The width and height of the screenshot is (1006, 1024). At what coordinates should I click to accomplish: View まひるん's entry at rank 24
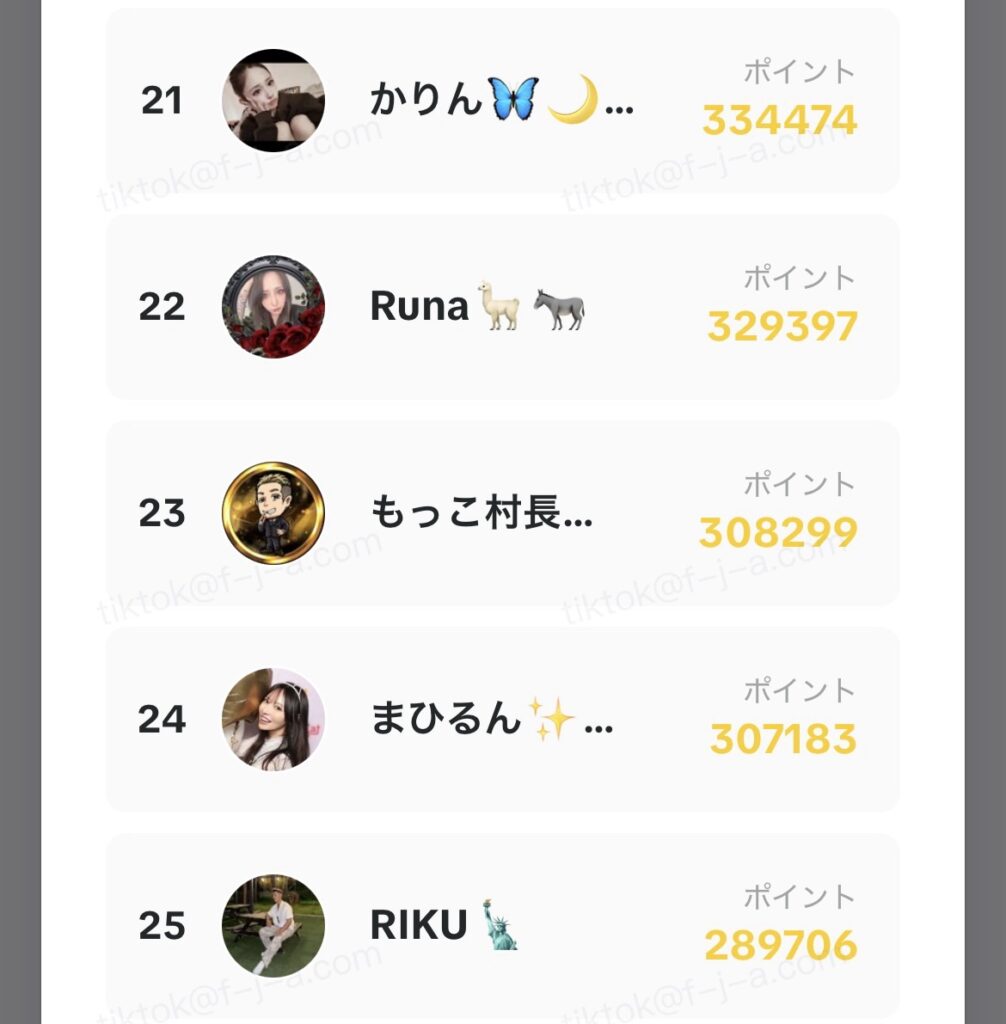[x=502, y=719]
